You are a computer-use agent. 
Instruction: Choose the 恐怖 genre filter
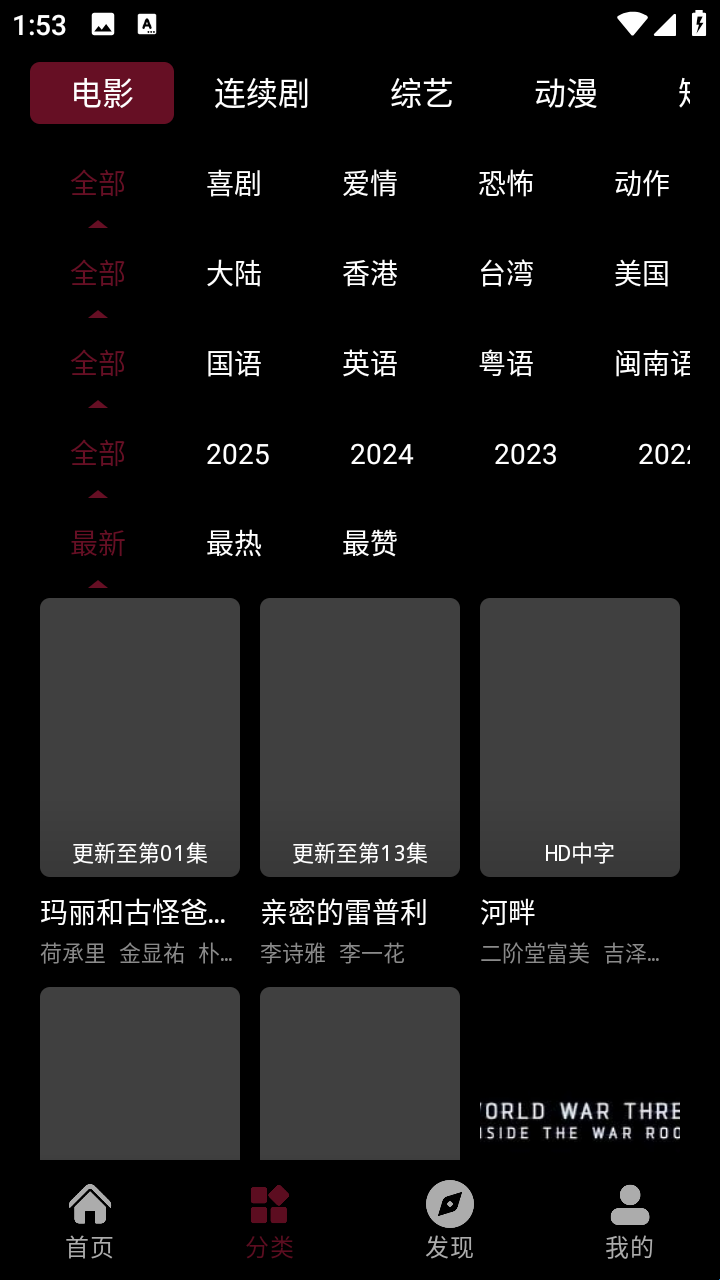tap(506, 184)
